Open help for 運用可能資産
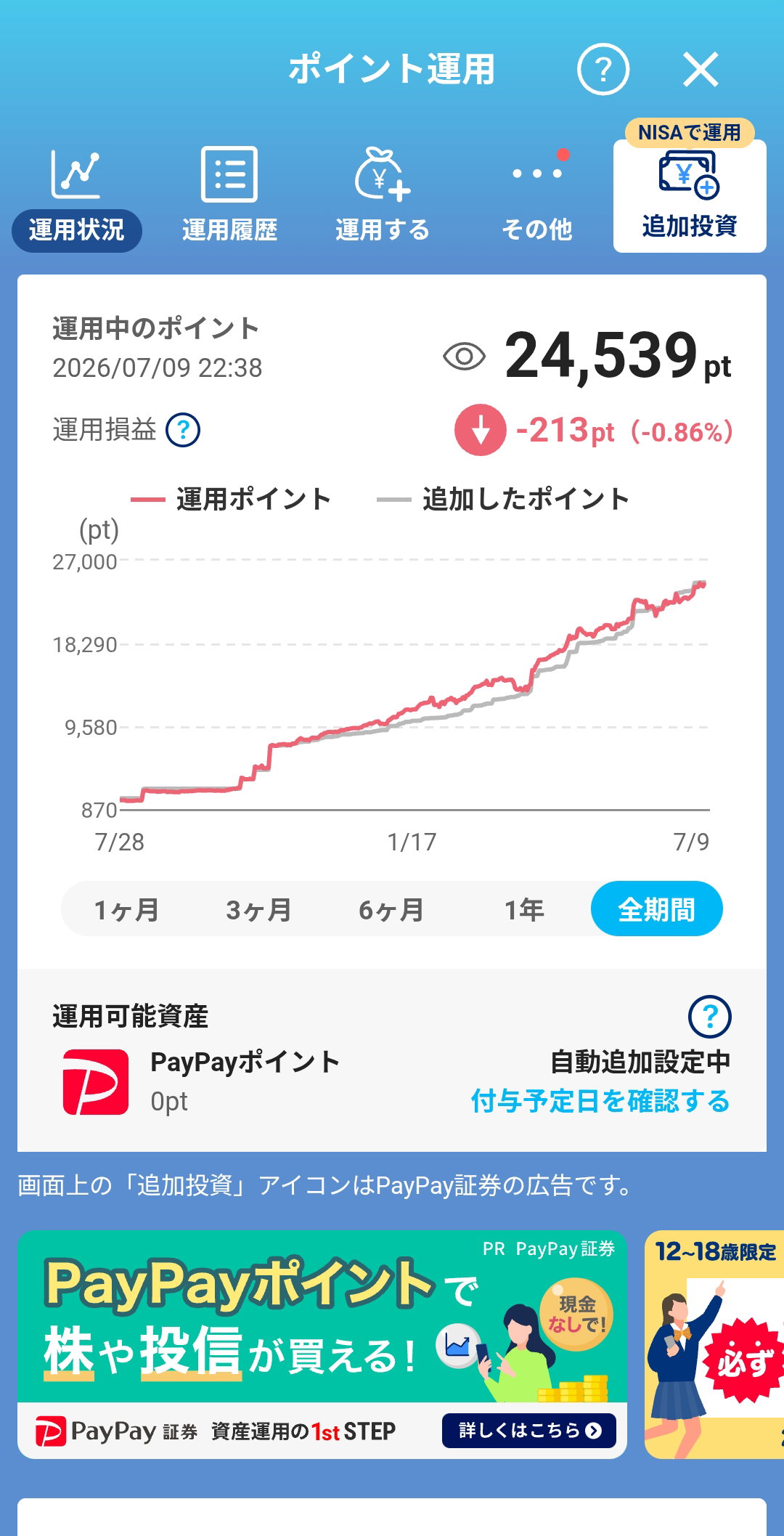This screenshot has width=784, height=1536. [709, 1016]
